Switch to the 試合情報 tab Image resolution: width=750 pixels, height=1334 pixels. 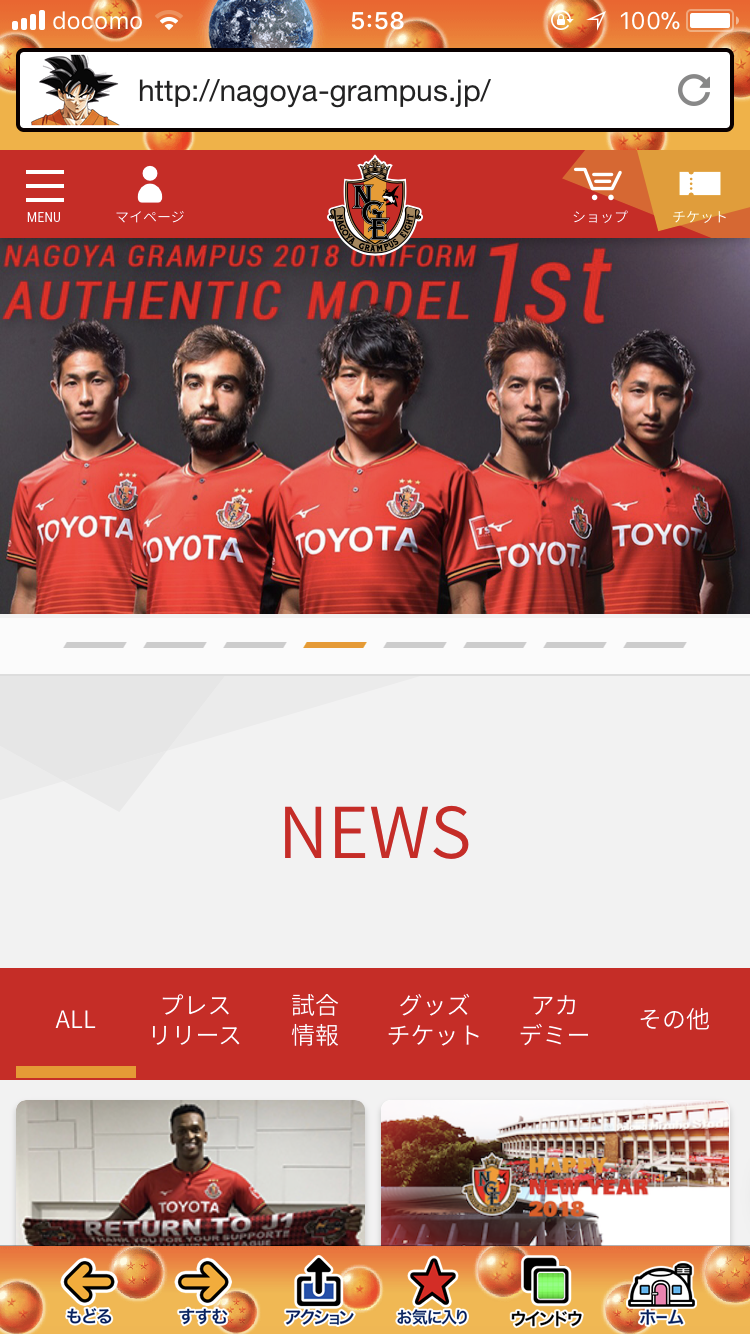[315, 1020]
